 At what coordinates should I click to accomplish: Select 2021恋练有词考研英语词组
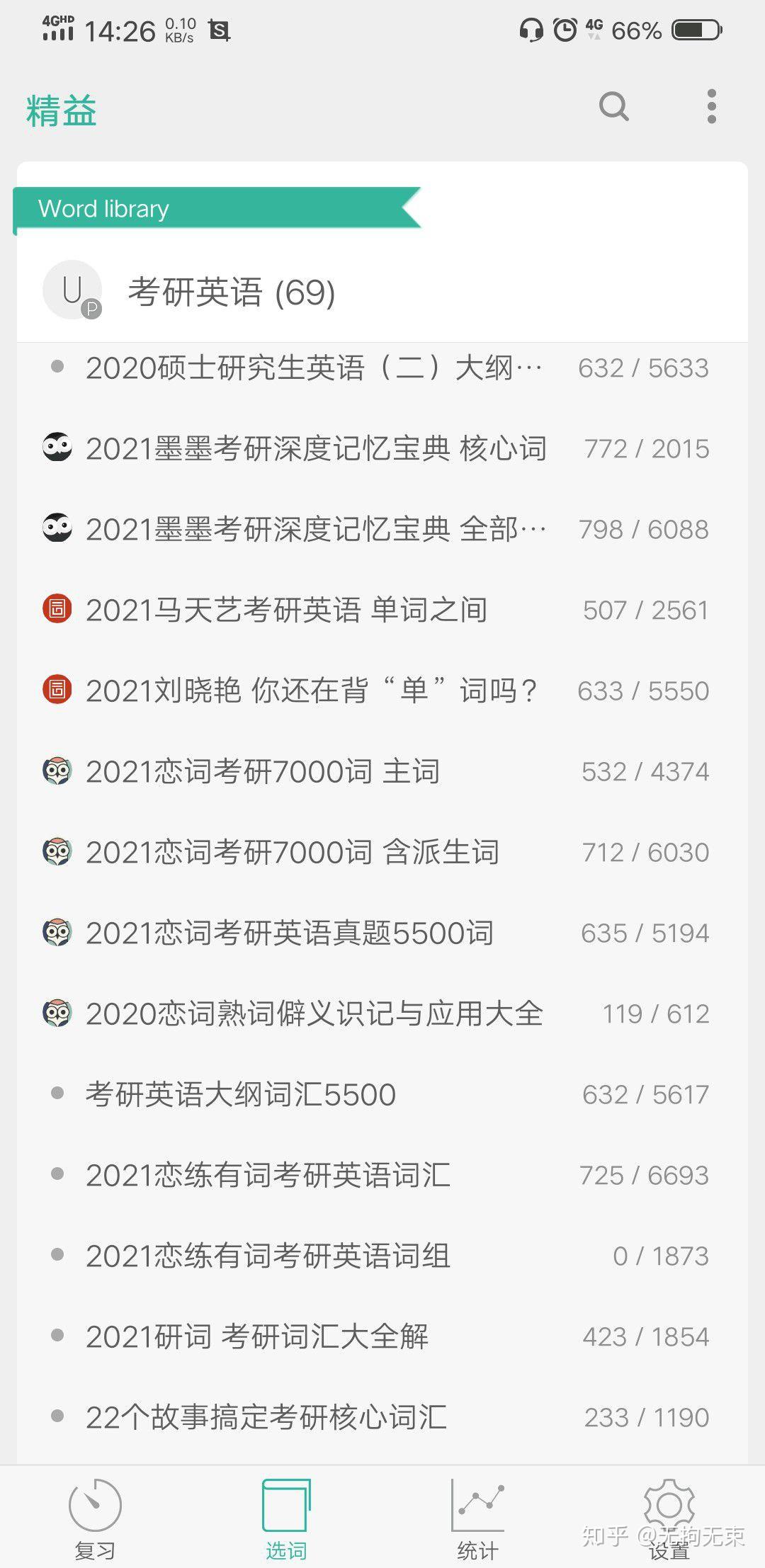pos(268,1256)
